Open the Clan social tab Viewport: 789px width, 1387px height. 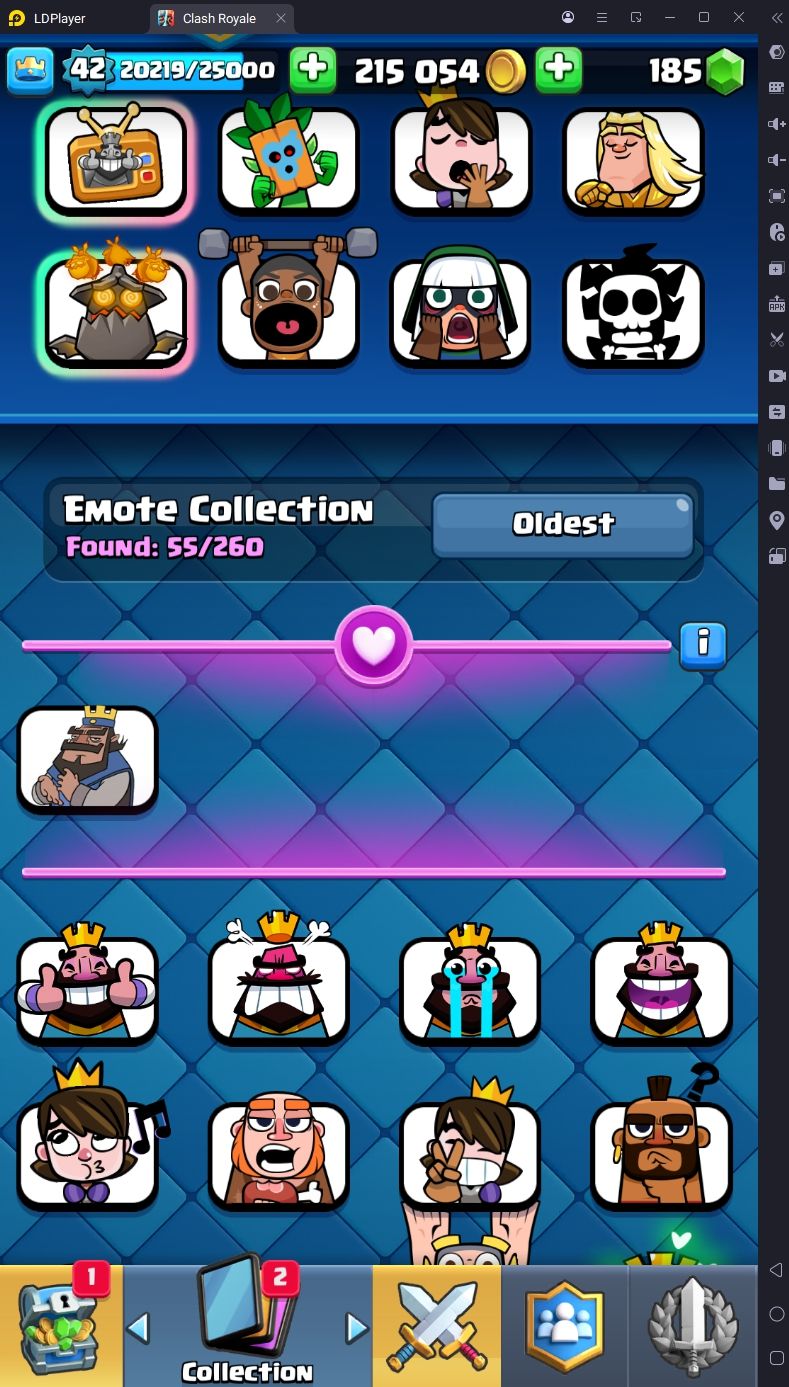(565, 1325)
